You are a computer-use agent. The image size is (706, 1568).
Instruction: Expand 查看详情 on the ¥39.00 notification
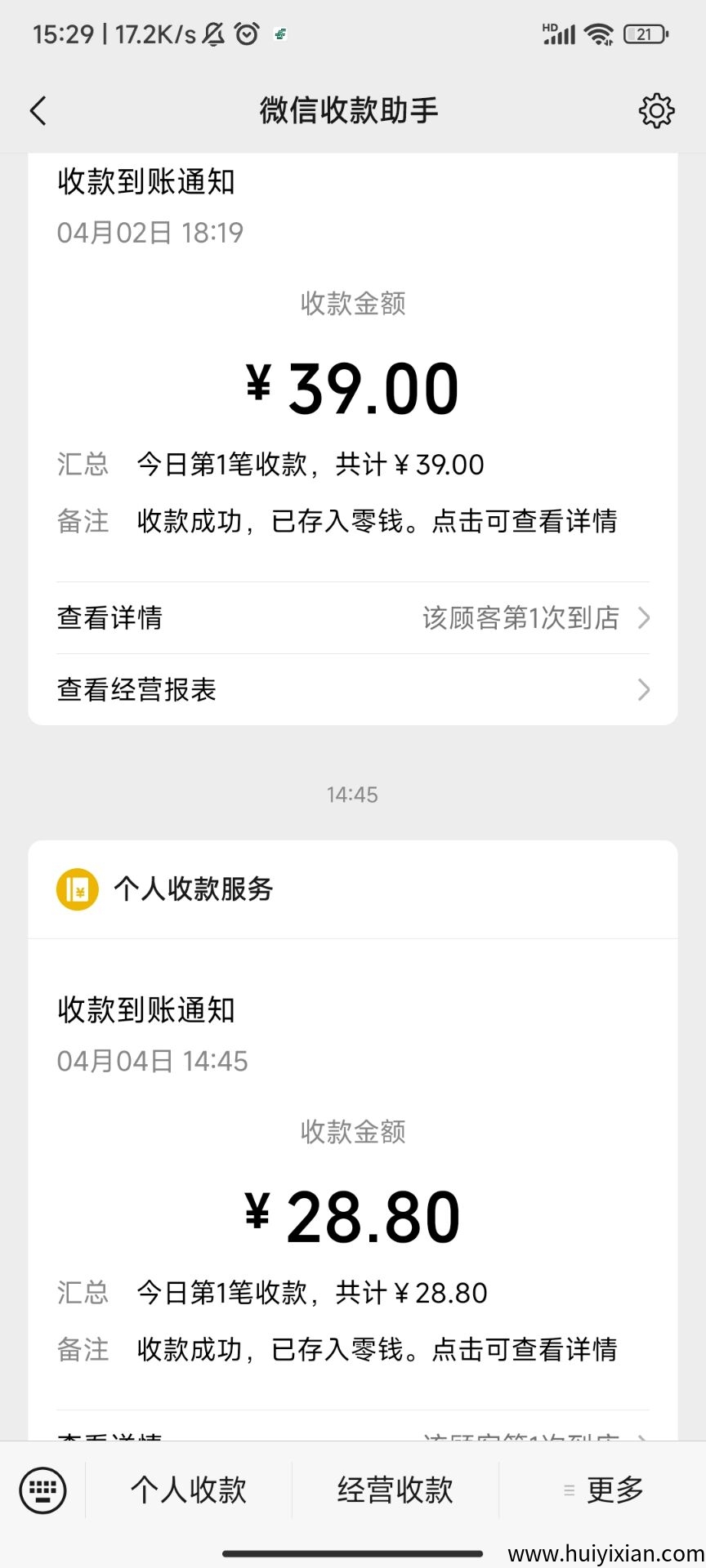(109, 618)
